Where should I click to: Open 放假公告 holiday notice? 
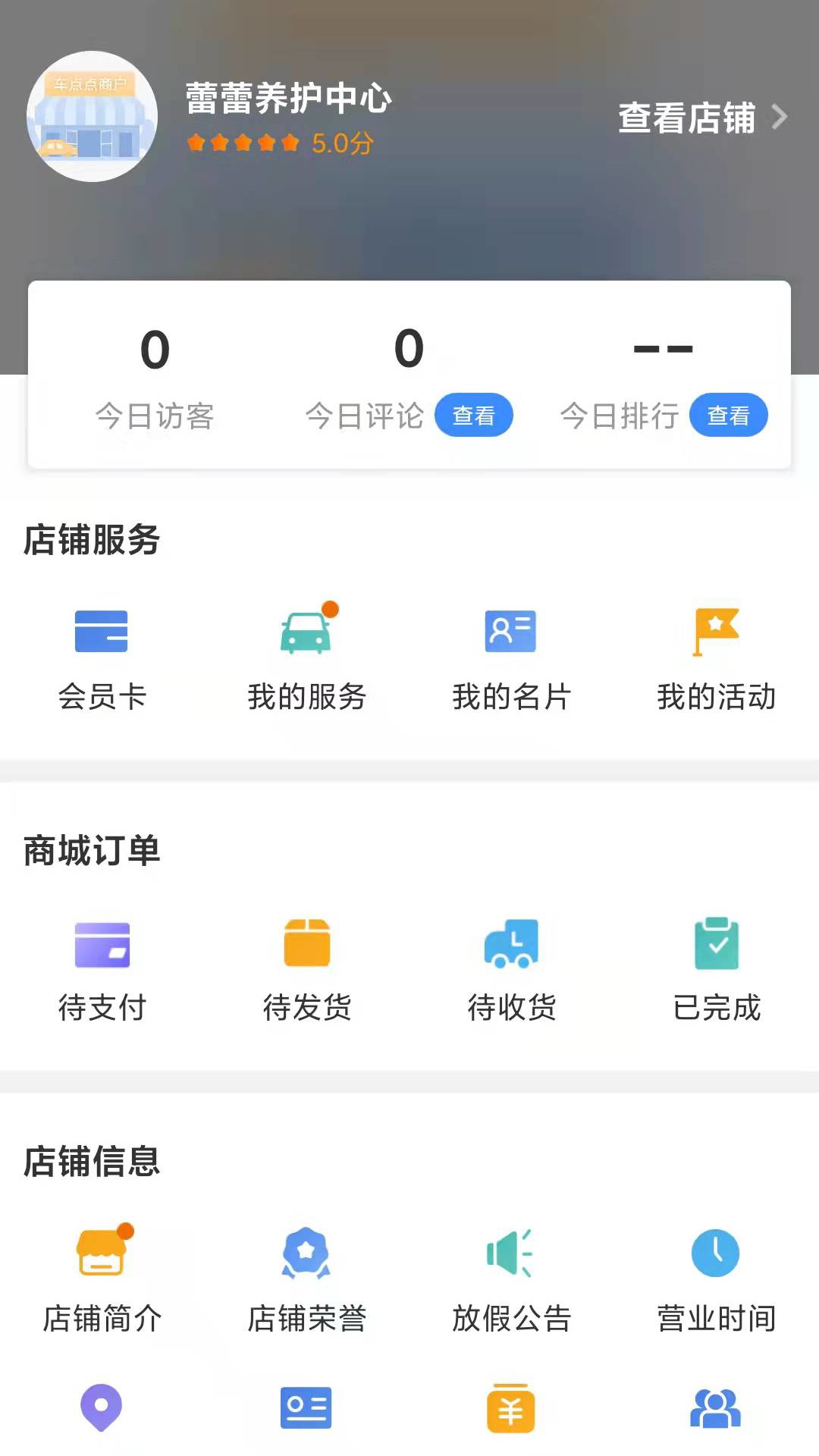(x=511, y=1279)
